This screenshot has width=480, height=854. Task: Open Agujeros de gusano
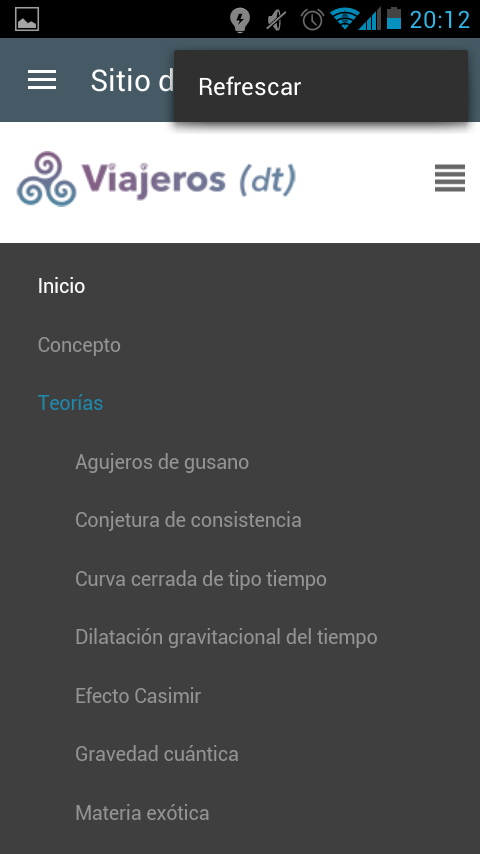click(162, 462)
